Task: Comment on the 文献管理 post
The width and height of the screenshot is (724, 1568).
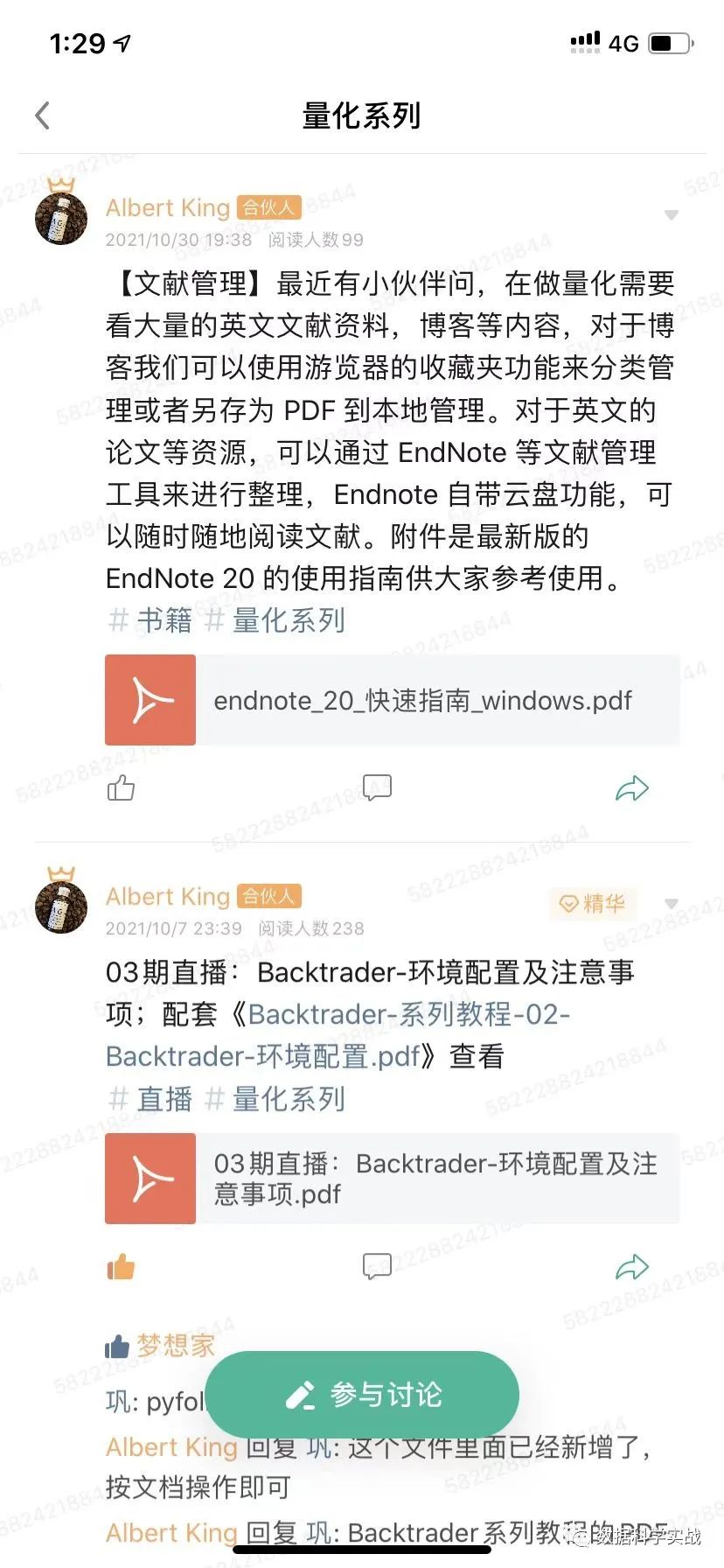Action: click(377, 787)
